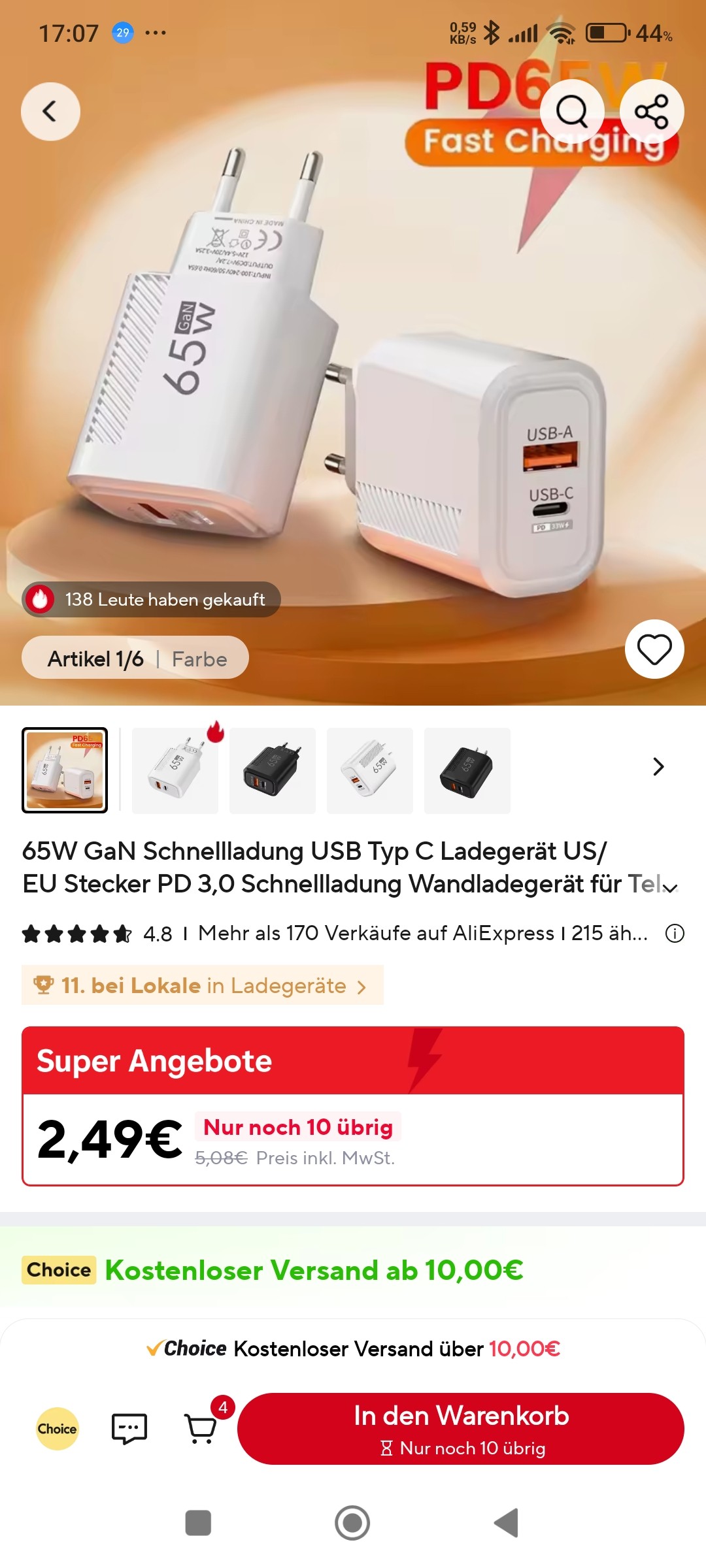This screenshot has width=706, height=1568.
Task: Open the rating info icon
Action: point(675,934)
